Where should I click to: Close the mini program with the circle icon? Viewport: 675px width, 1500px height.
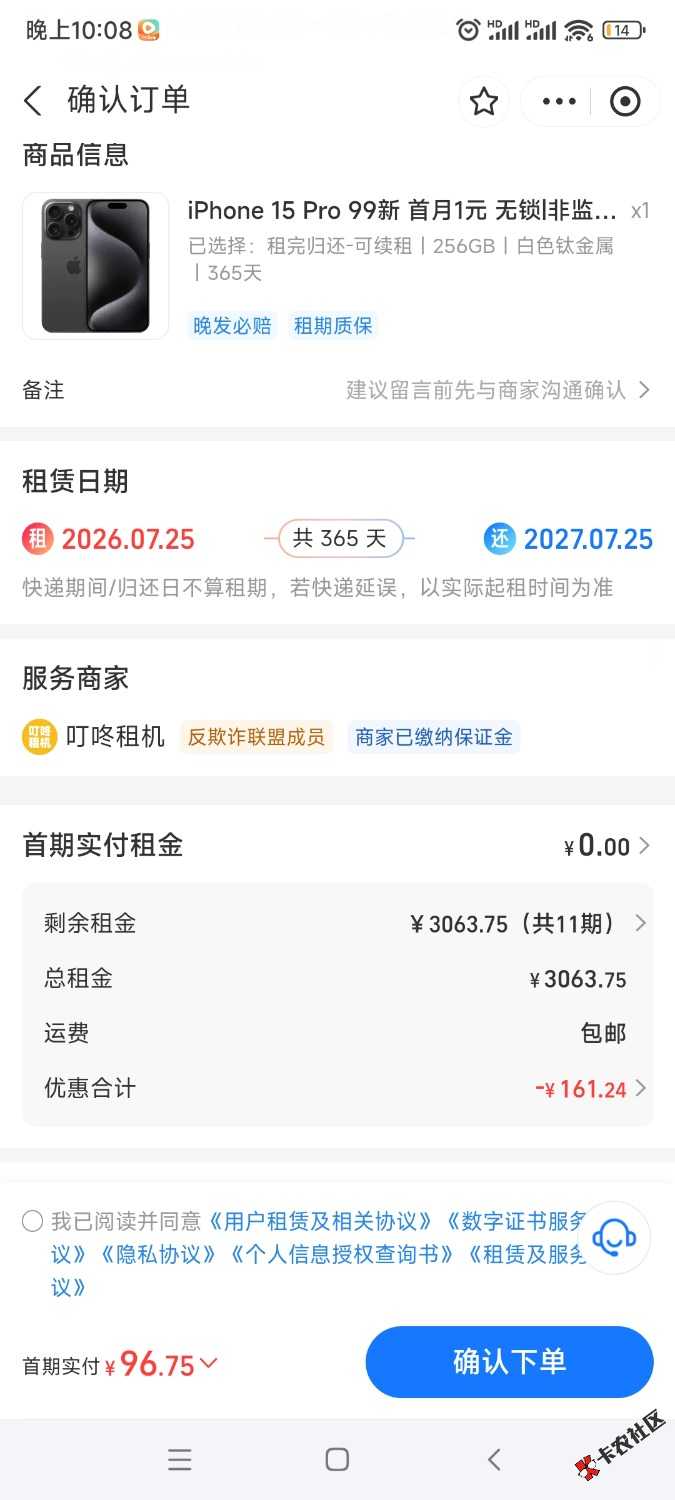[625, 101]
